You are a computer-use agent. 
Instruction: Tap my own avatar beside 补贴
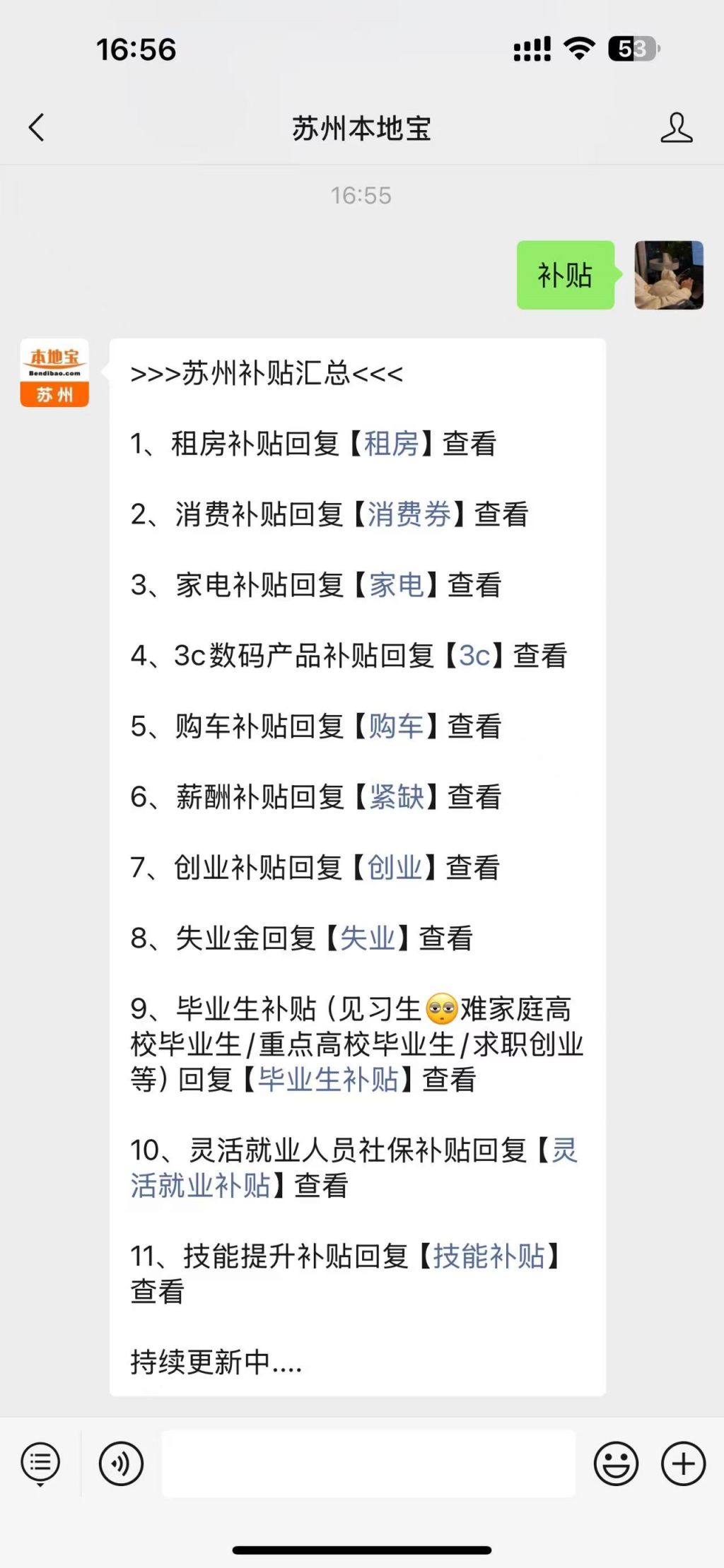point(669,275)
